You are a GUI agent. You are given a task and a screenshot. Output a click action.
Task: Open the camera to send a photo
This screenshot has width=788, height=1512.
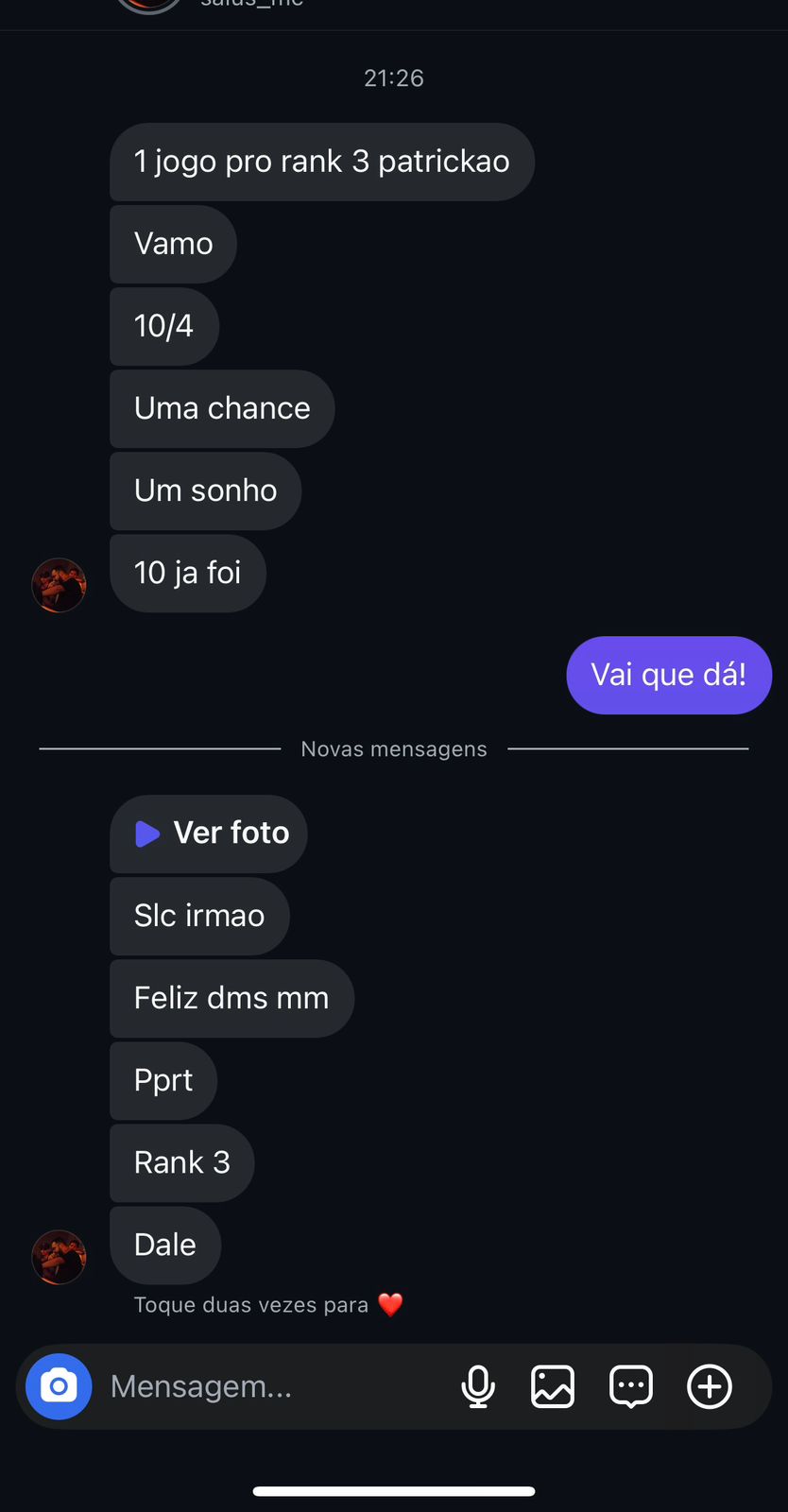coord(59,1386)
